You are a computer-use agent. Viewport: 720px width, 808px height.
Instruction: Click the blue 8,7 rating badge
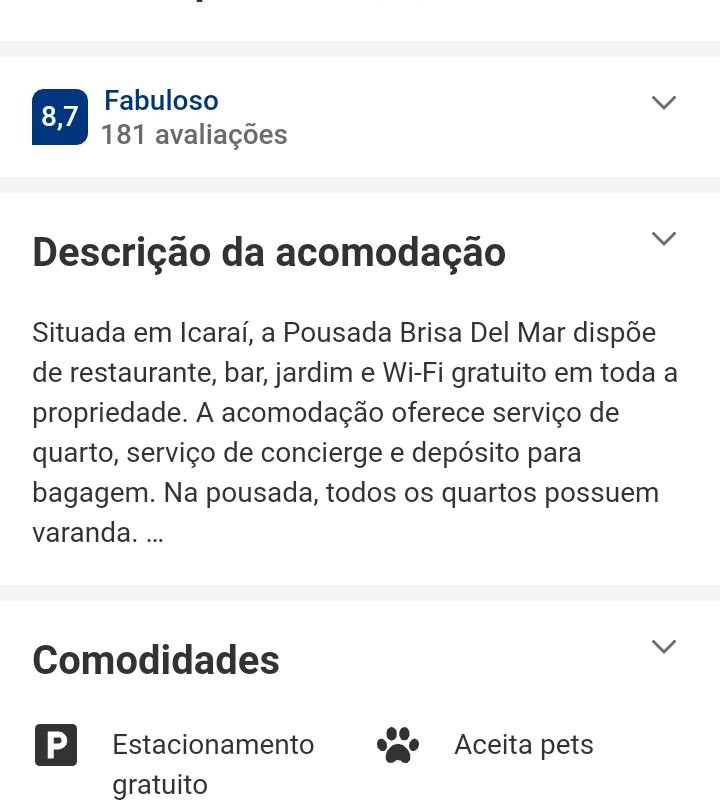59,116
